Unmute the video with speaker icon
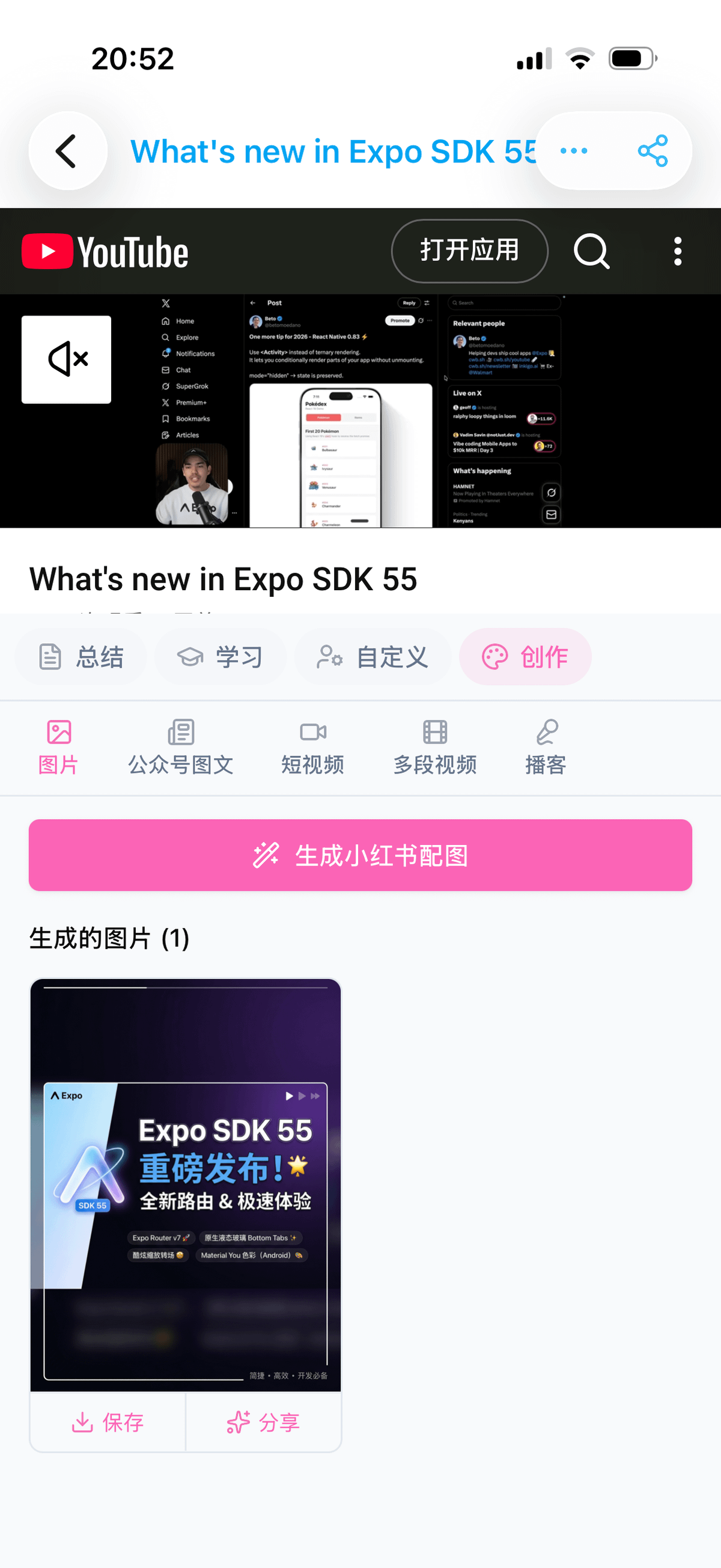Image resolution: width=721 pixels, height=1568 pixels. [66, 359]
